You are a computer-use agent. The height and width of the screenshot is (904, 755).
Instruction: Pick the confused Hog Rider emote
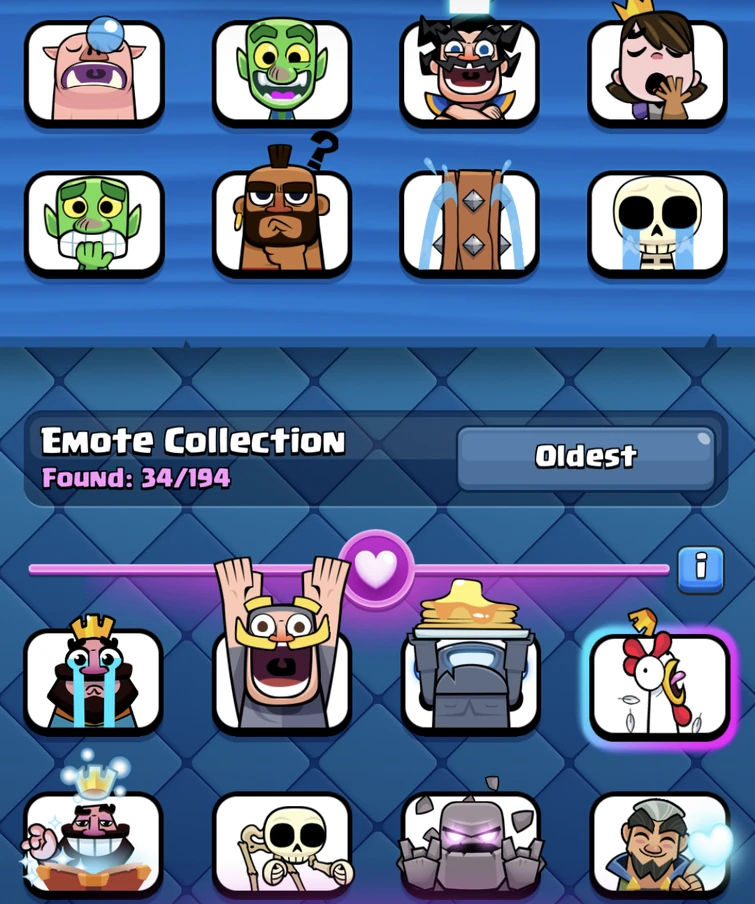[x=283, y=222]
